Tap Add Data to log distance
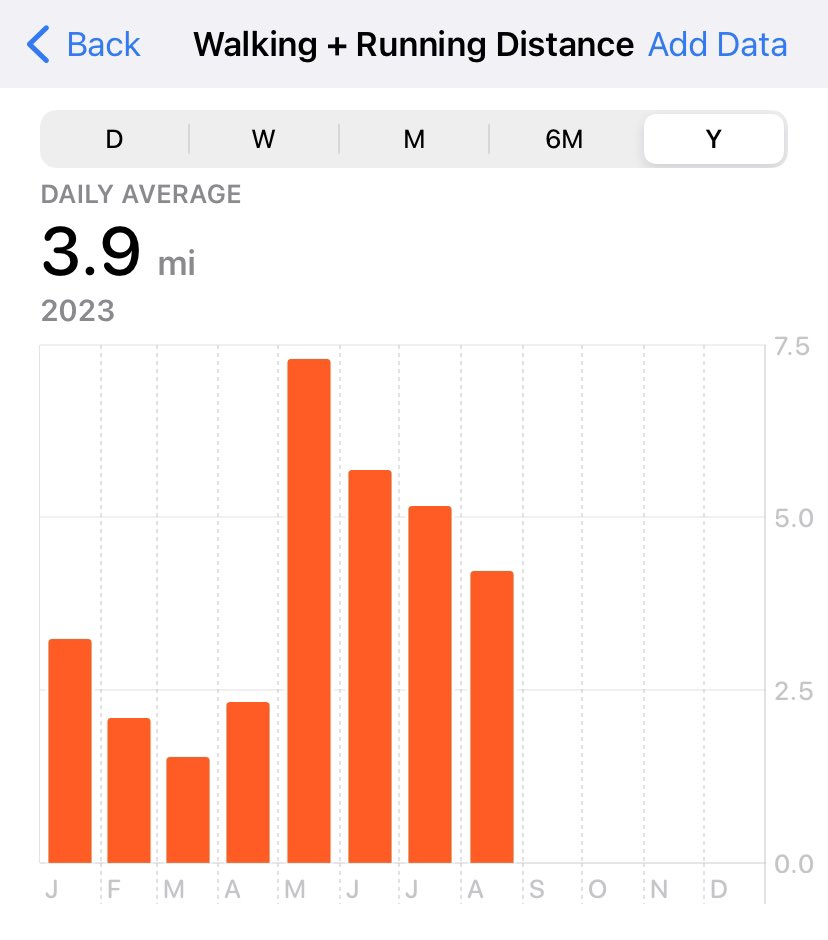828x940 pixels. tap(717, 45)
